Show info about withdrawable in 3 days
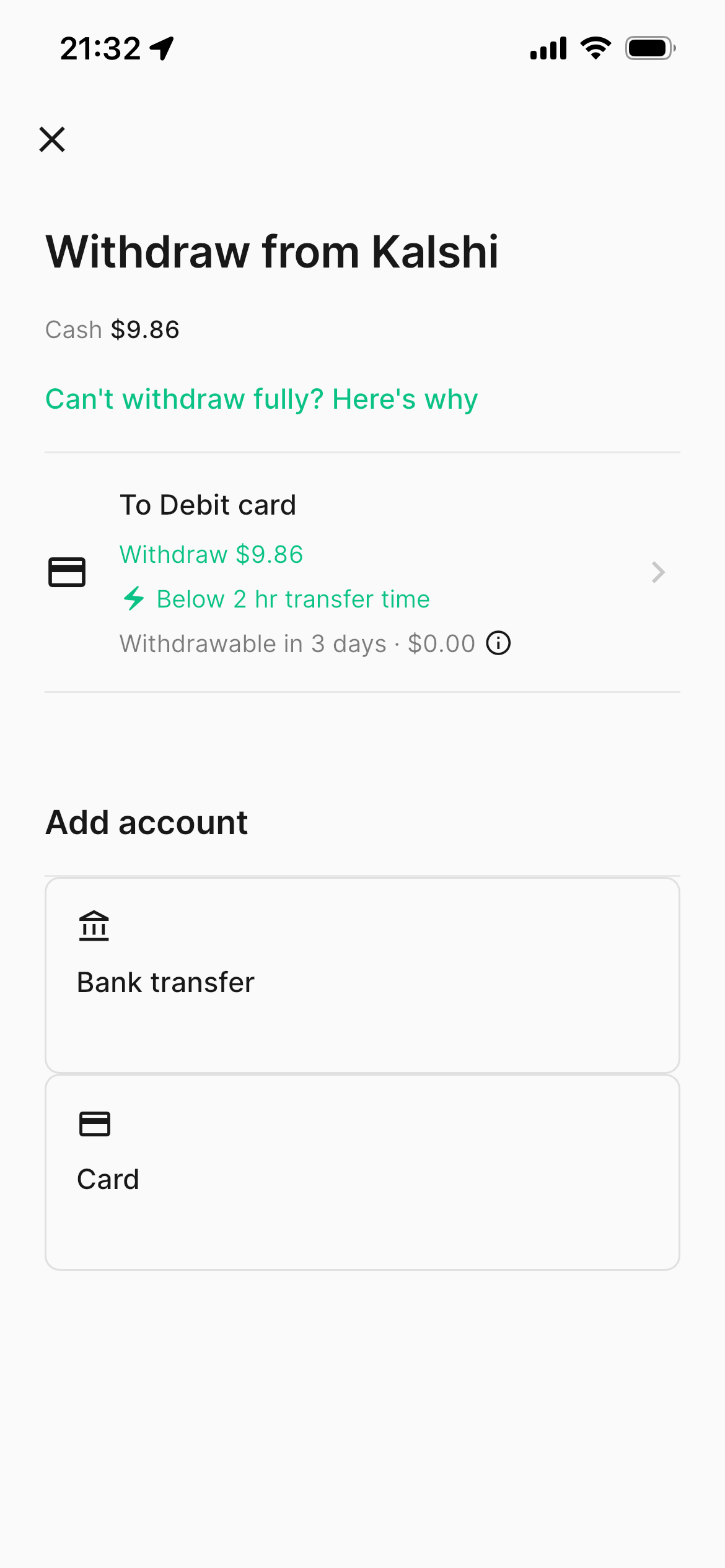 tap(498, 643)
